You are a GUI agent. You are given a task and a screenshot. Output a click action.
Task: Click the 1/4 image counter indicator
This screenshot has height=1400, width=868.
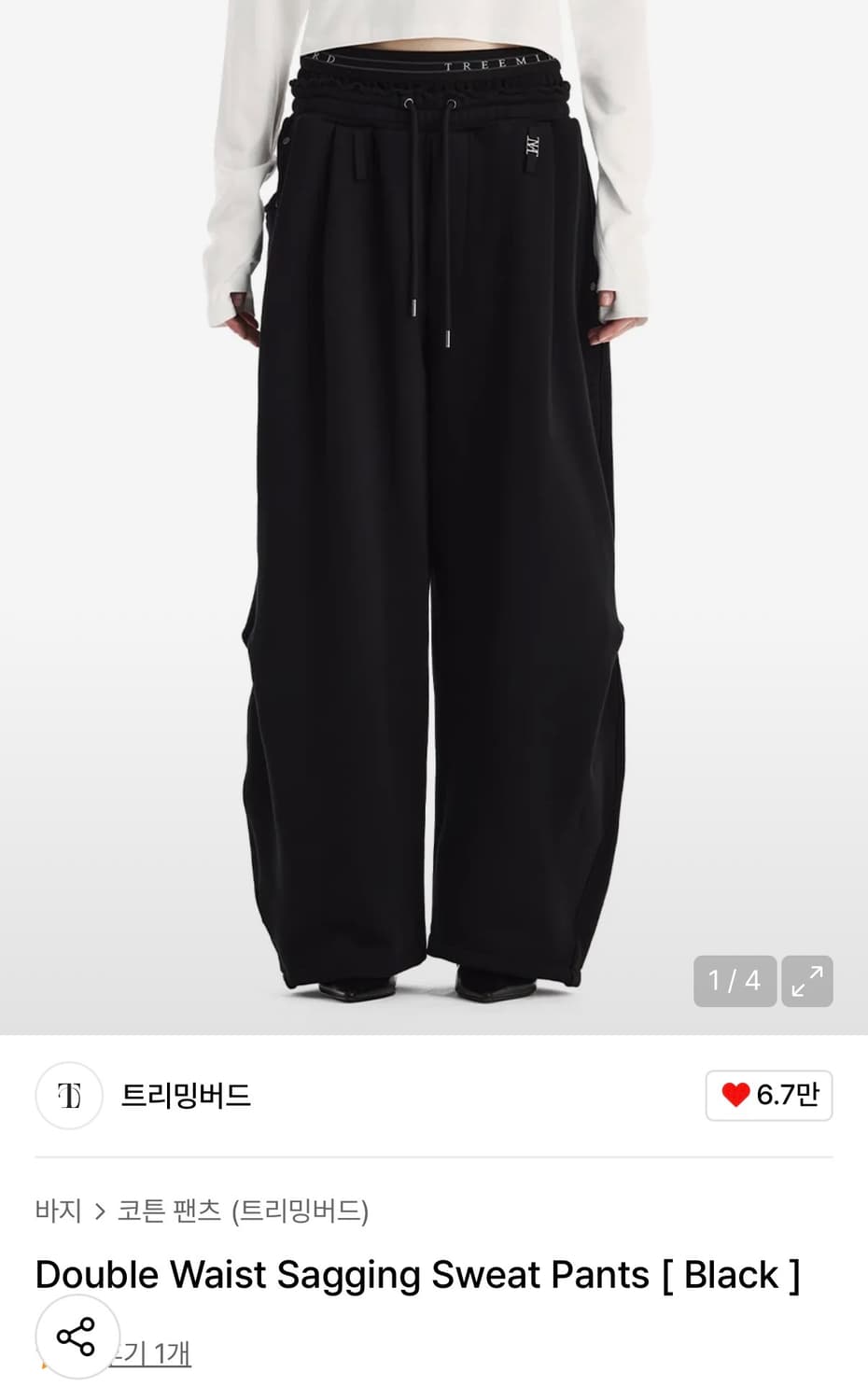tap(735, 982)
